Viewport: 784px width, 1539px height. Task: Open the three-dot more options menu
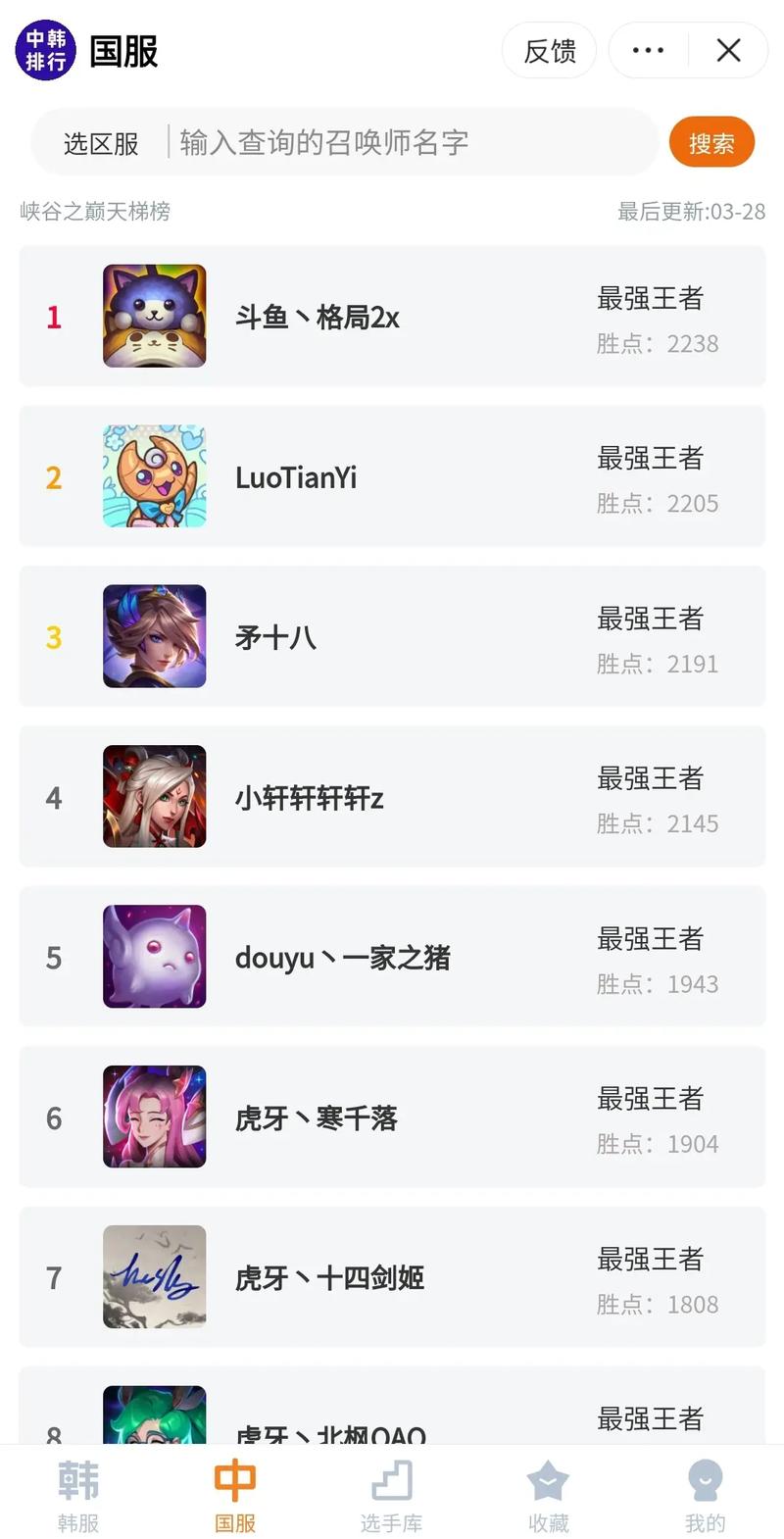click(648, 51)
